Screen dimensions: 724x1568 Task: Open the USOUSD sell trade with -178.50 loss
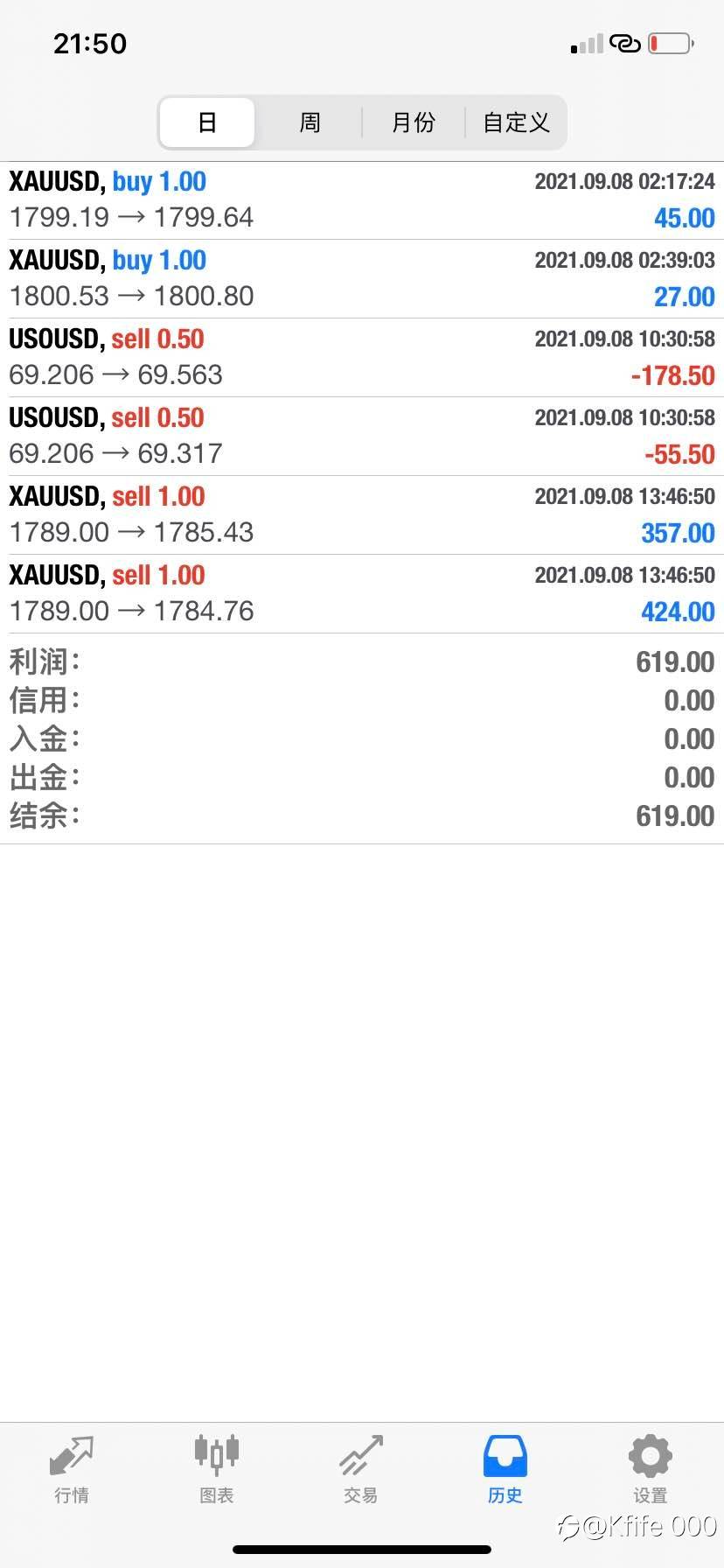tap(362, 358)
